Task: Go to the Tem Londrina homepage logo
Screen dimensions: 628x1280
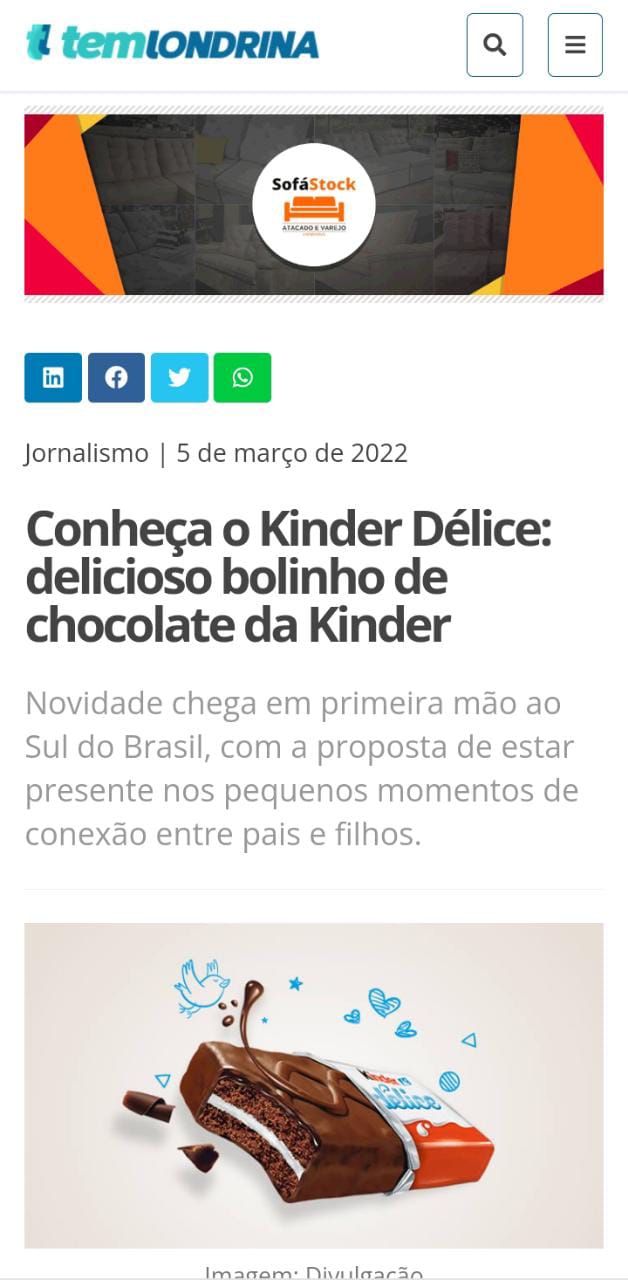Action: click(172, 43)
